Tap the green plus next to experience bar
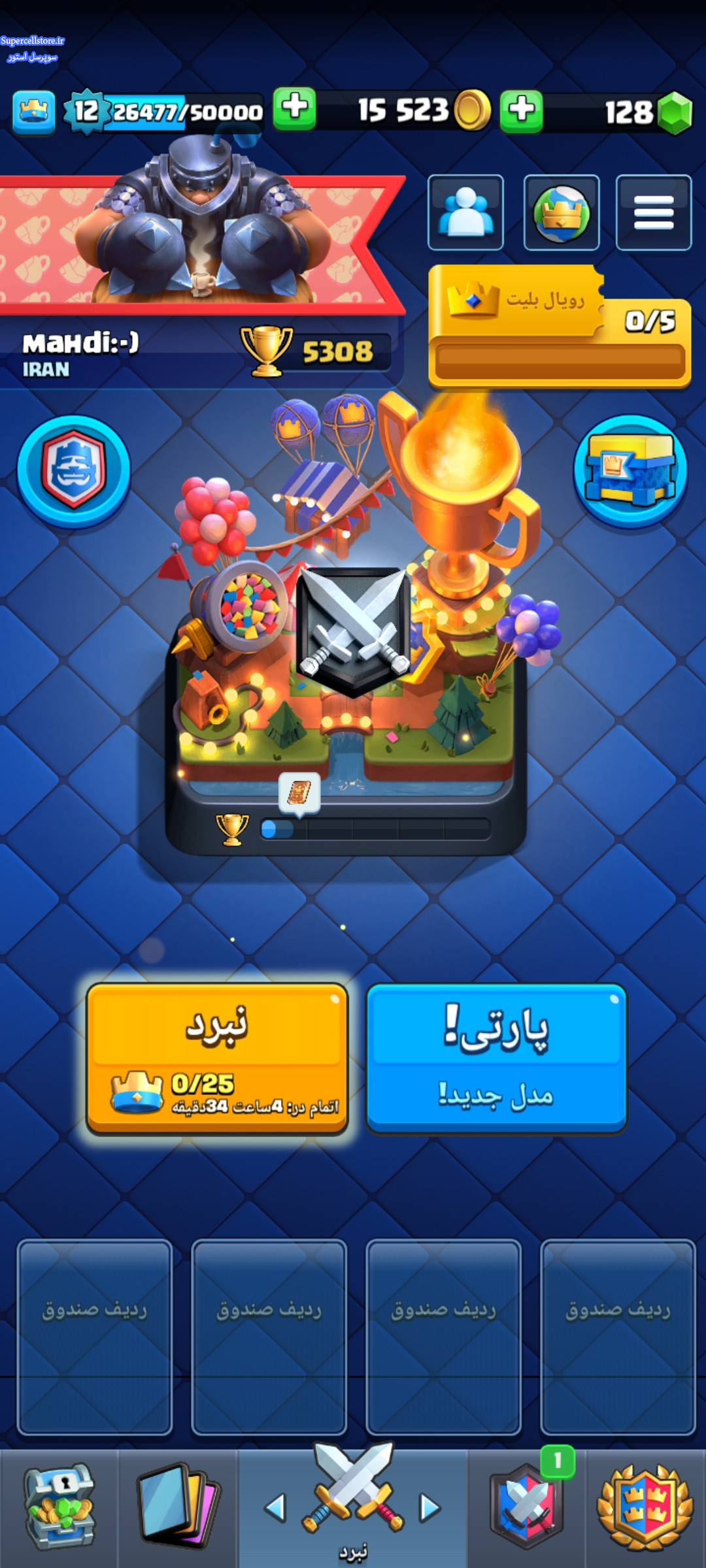Viewport: 706px width, 1568px height. [x=295, y=108]
